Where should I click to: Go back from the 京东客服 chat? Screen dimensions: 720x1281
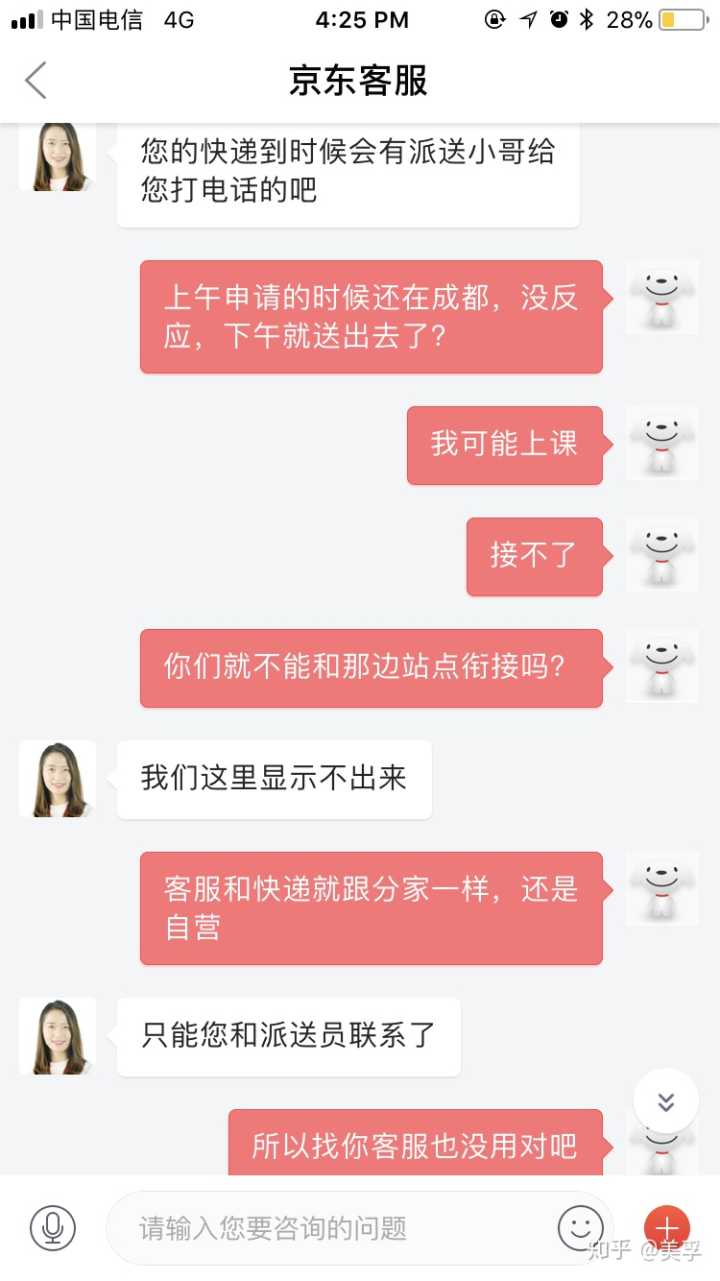click(x=36, y=80)
